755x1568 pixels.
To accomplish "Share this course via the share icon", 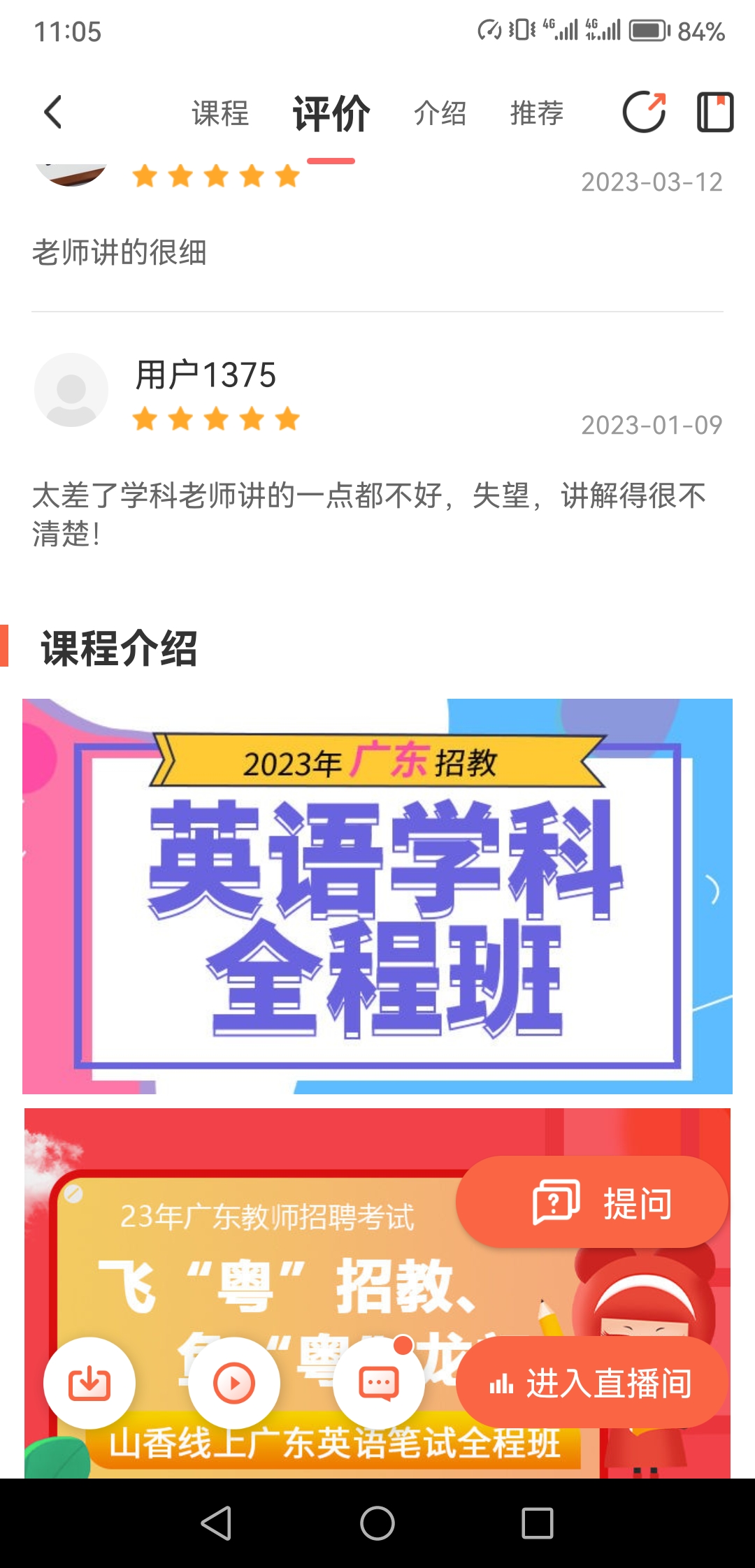I will click(644, 112).
